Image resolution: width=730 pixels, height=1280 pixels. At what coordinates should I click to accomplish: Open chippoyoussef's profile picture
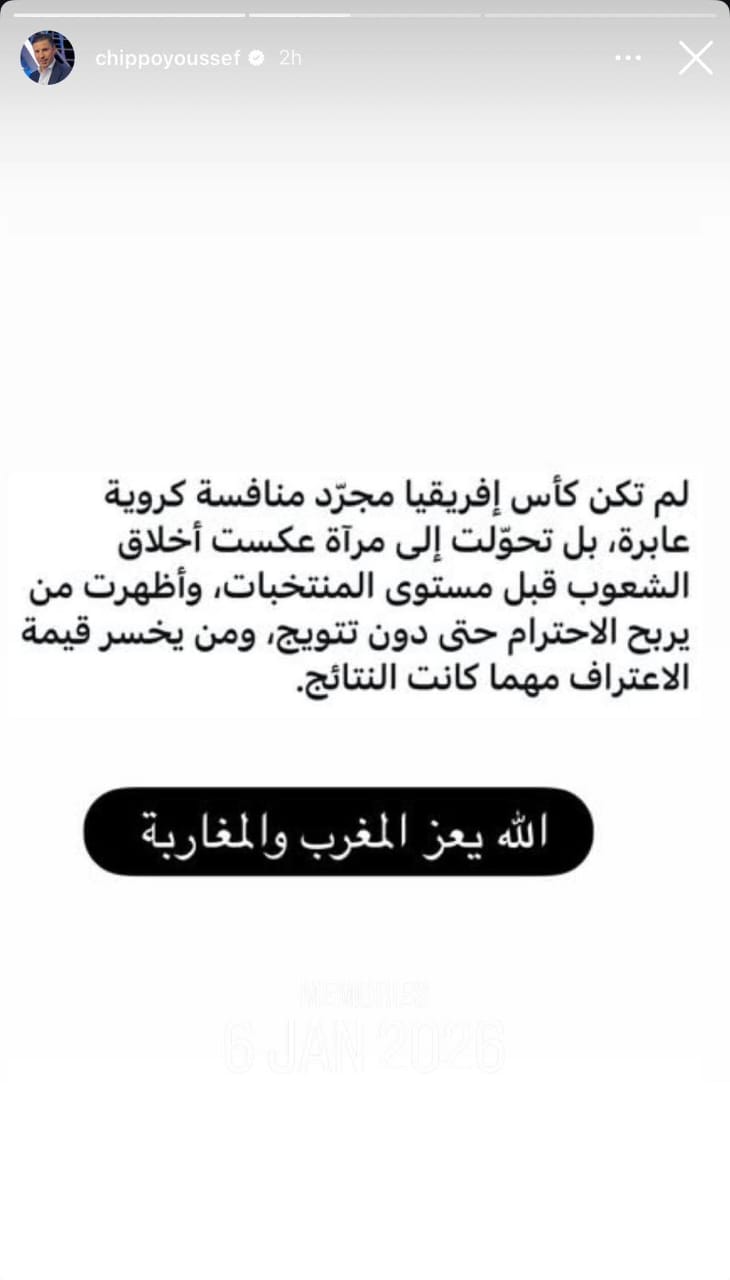(x=47, y=58)
